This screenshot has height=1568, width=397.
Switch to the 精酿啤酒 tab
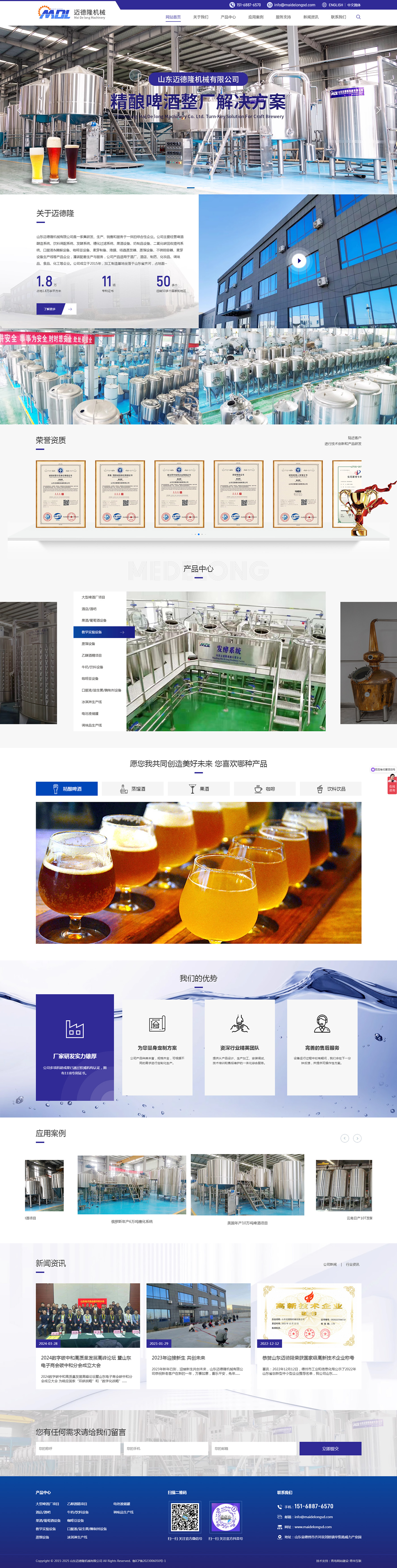click(x=67, y=789)
